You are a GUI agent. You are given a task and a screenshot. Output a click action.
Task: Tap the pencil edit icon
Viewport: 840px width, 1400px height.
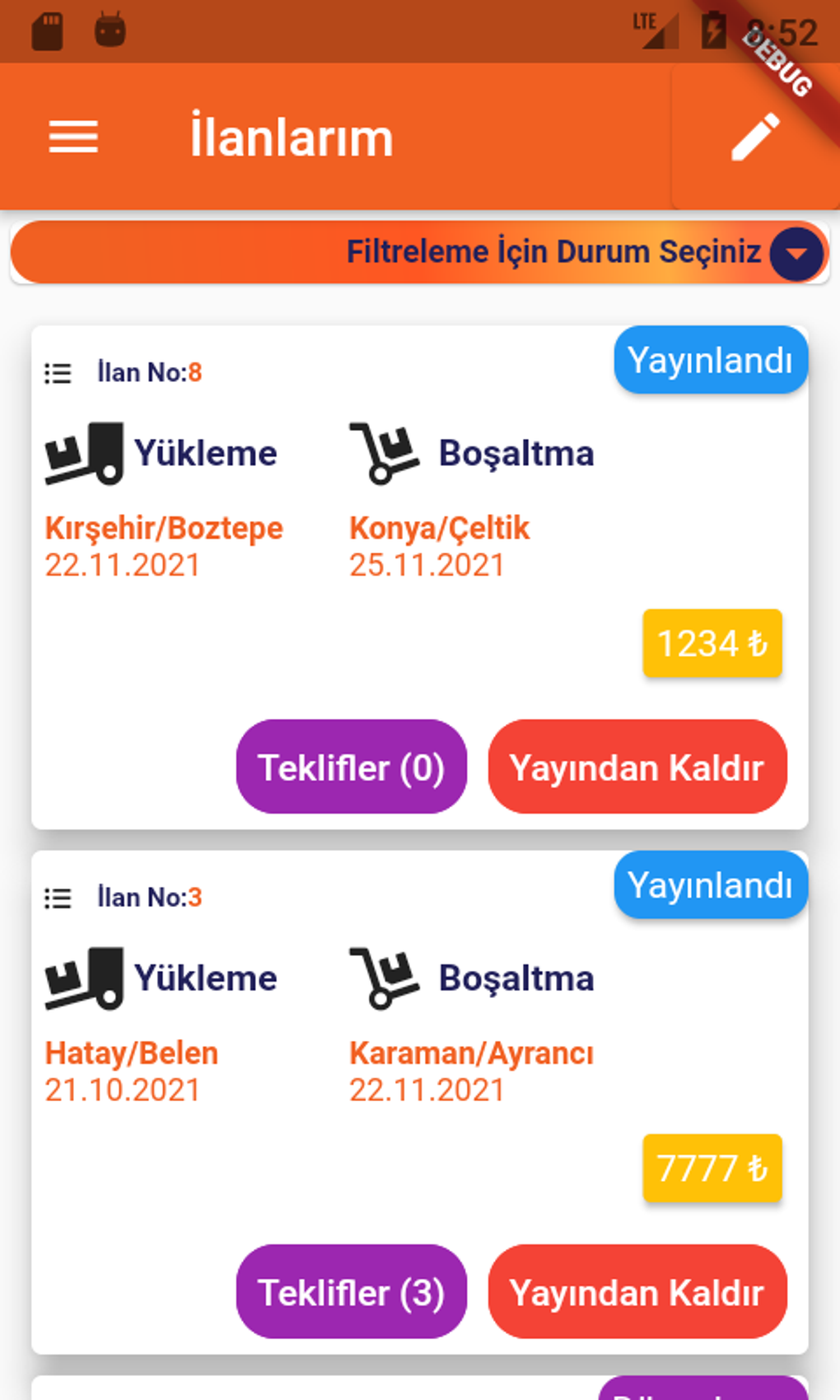point(754,137)
